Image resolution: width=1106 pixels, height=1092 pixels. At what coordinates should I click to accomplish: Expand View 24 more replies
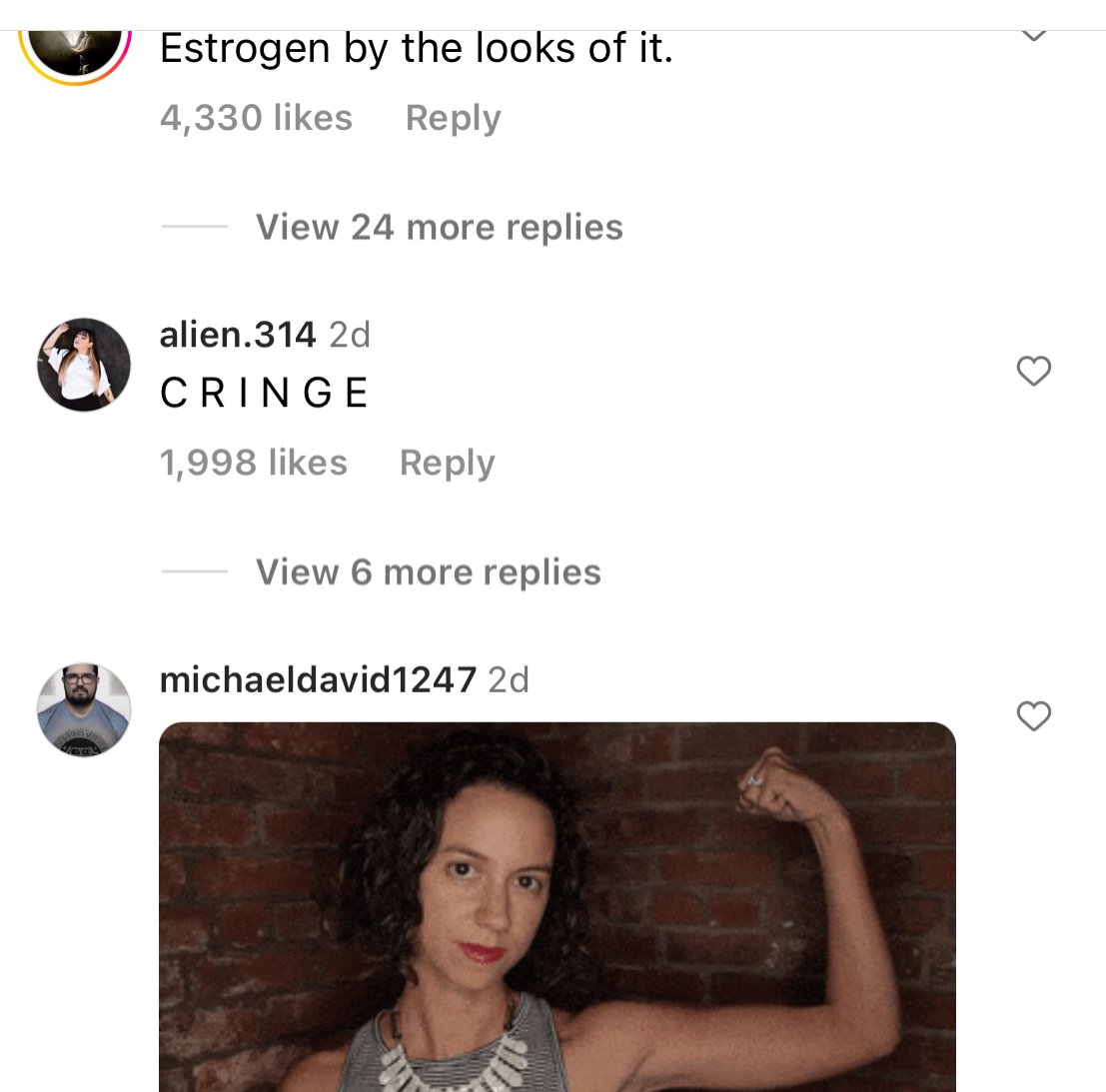(x=439, y=227)
